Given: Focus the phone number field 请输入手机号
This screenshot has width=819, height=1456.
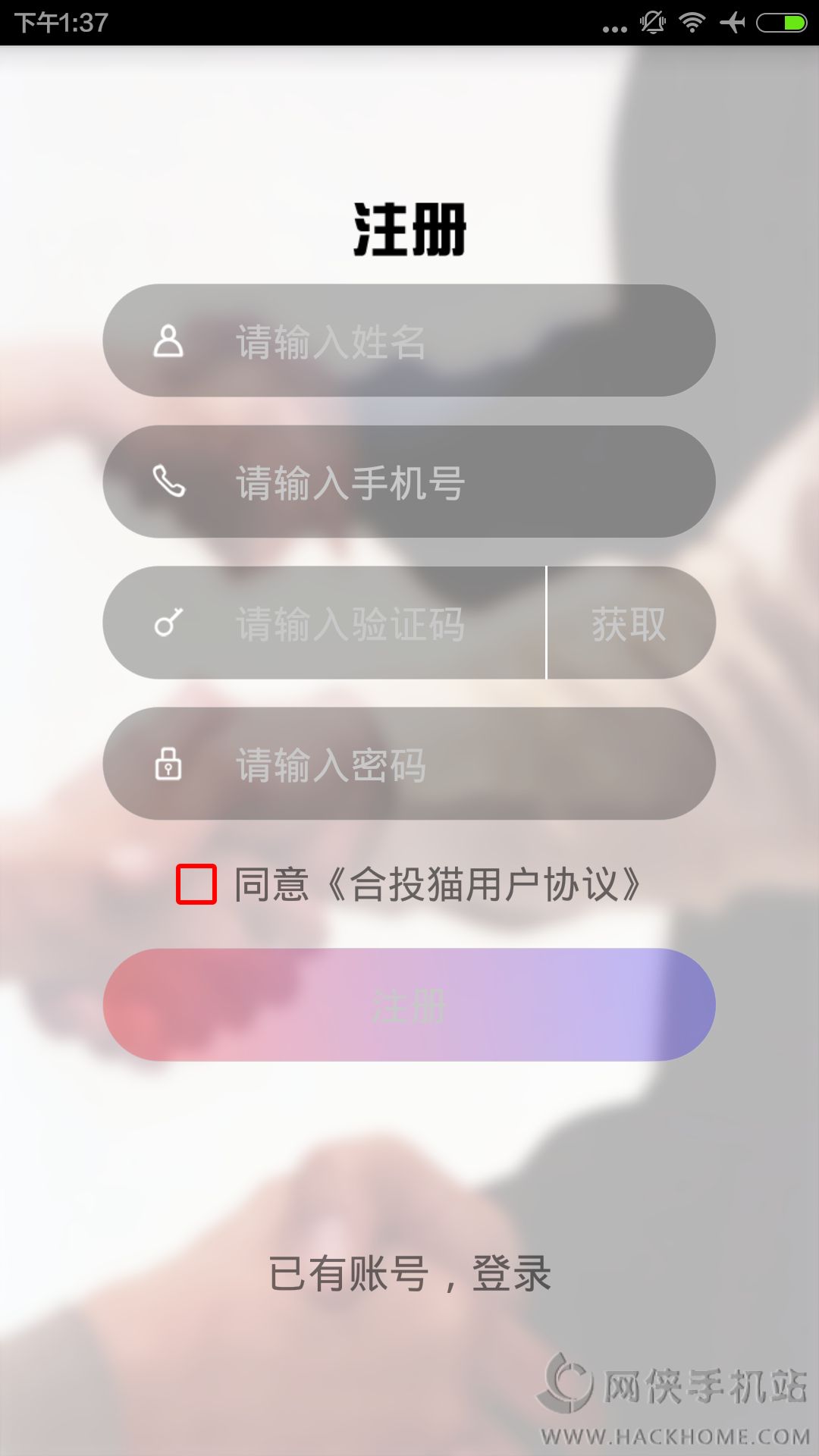Looking at the screenshot, I should [440, 482].
